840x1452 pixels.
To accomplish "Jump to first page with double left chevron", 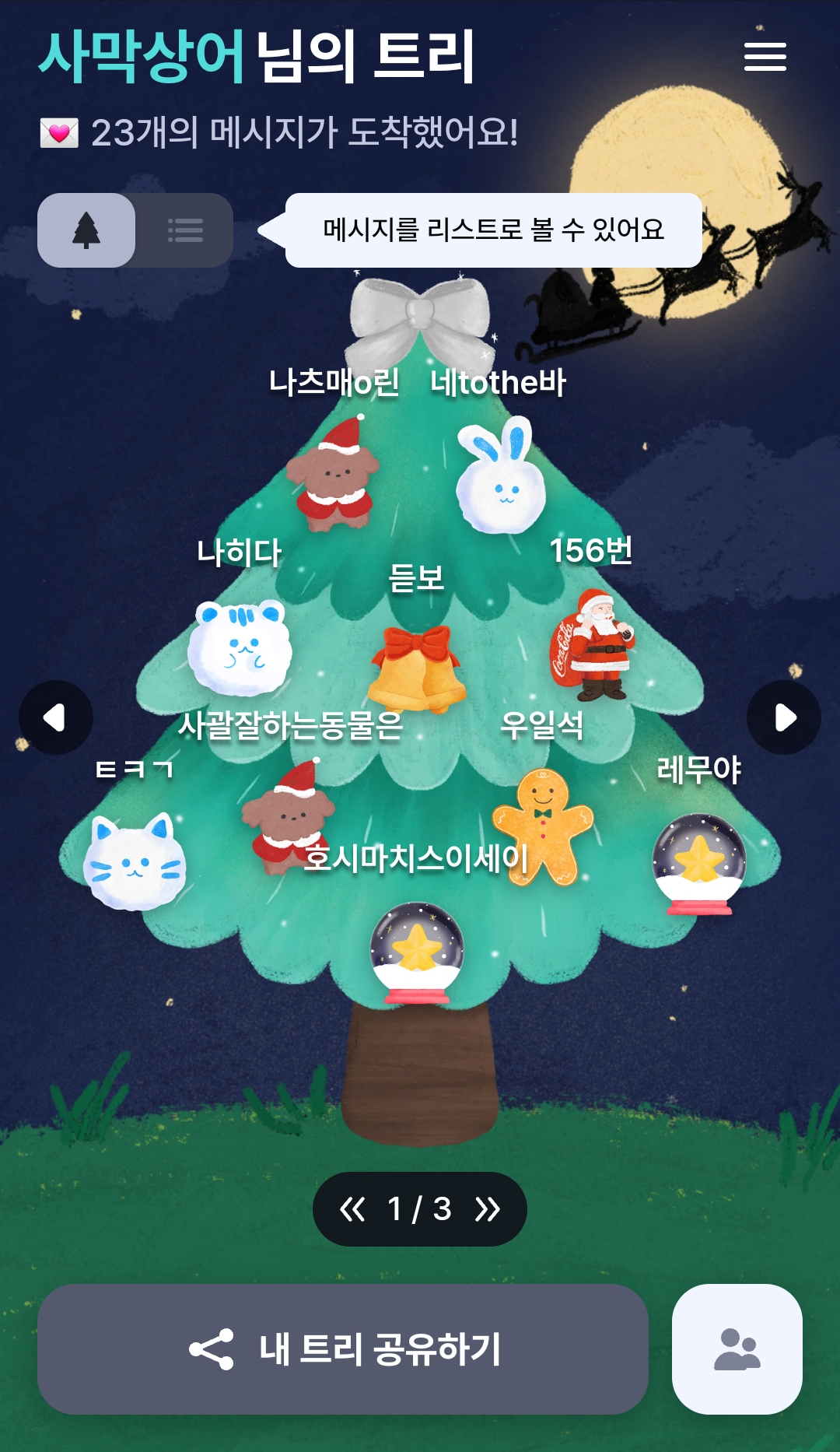I will (x=352, y=1209).
